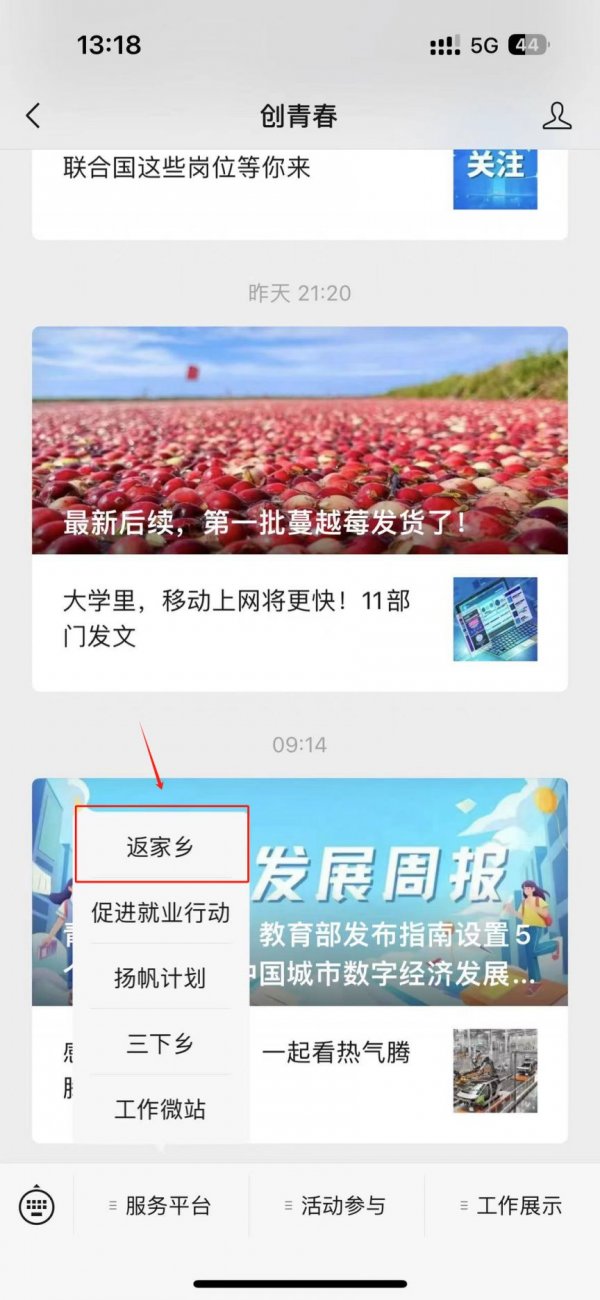
Task: Switch to keyboard input mode
Action: pyautogui.click(x=37, y=1206)
